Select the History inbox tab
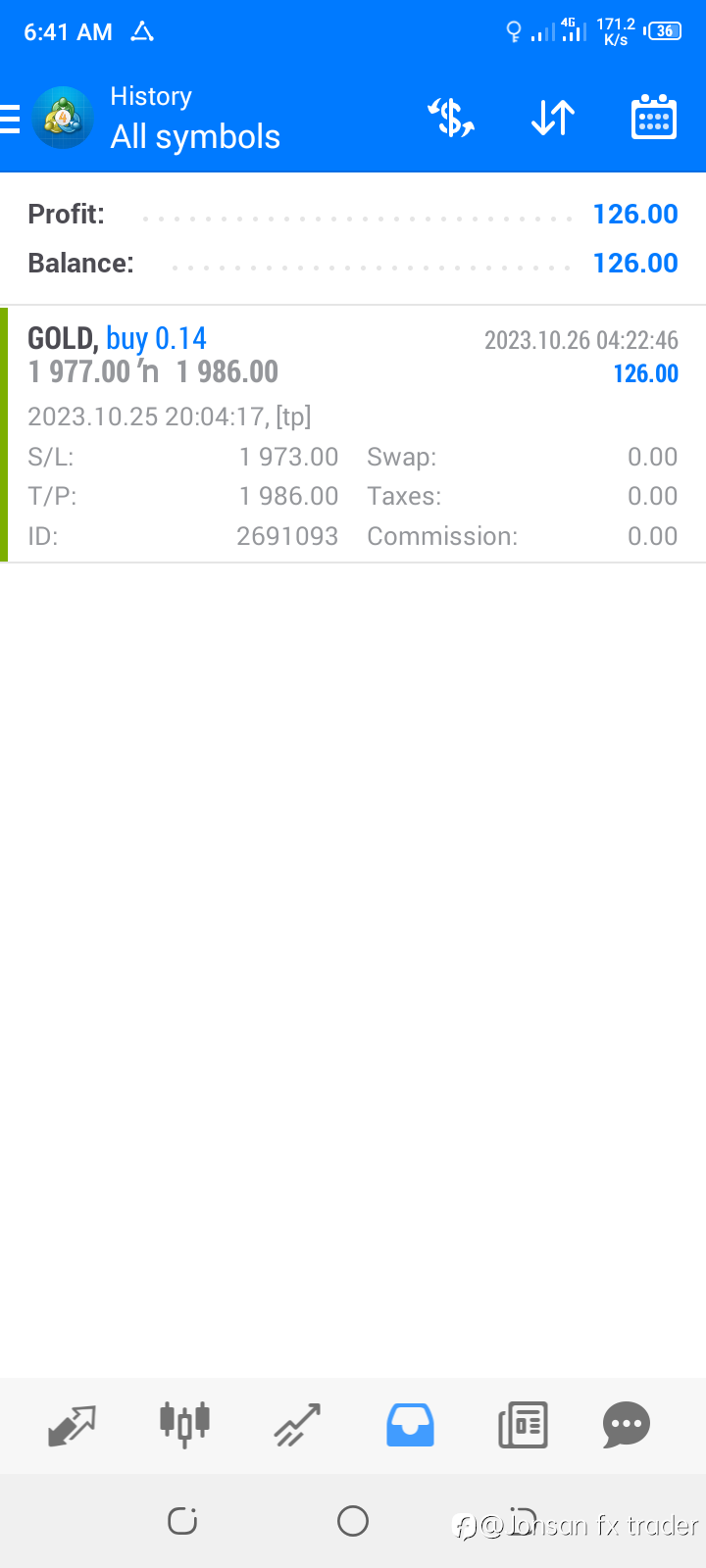Viewport: 706px width, 1568px height. coord(410,1426)
